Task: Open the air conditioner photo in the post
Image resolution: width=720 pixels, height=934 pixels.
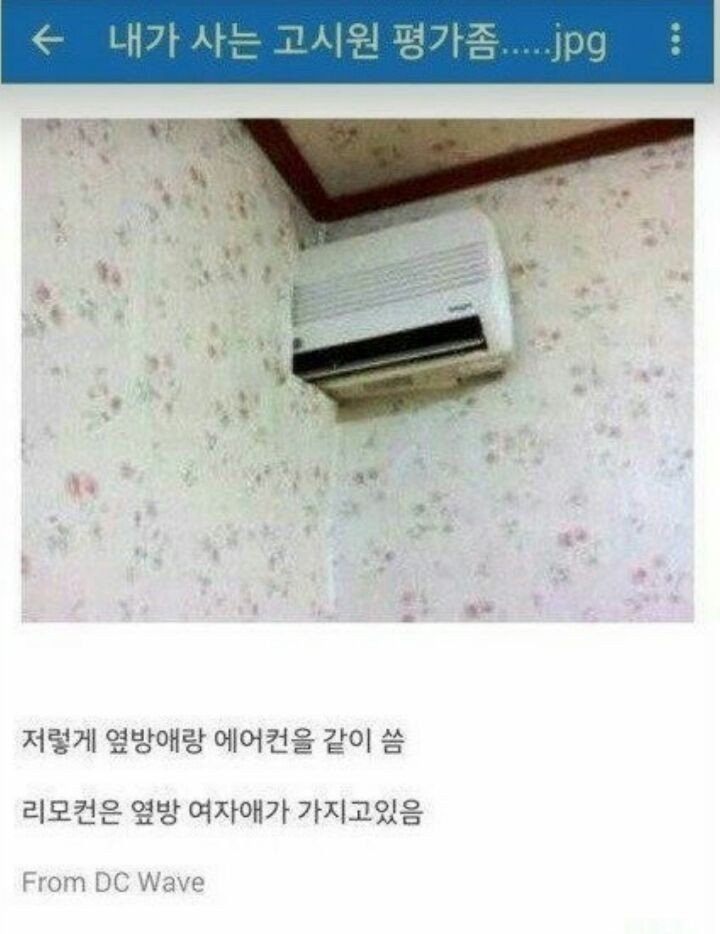Action: click(357, 370)
